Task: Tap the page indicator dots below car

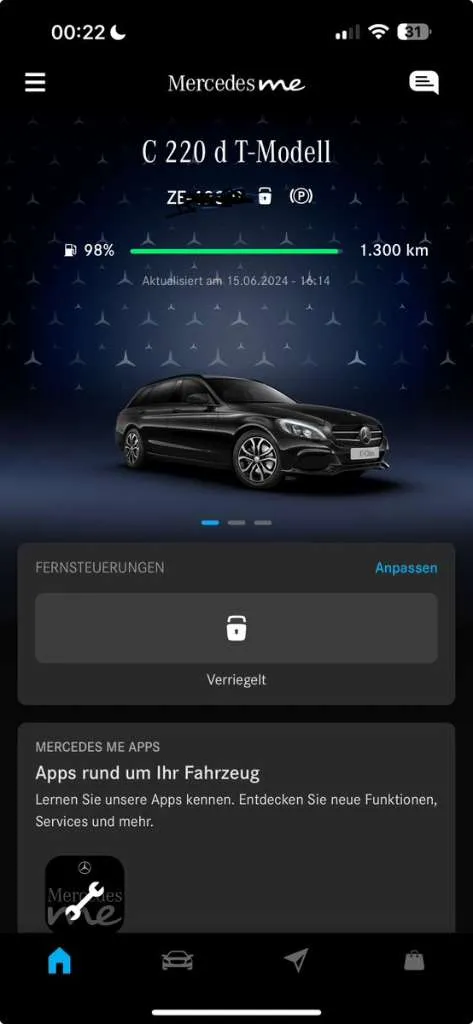Action: [236, 522]
